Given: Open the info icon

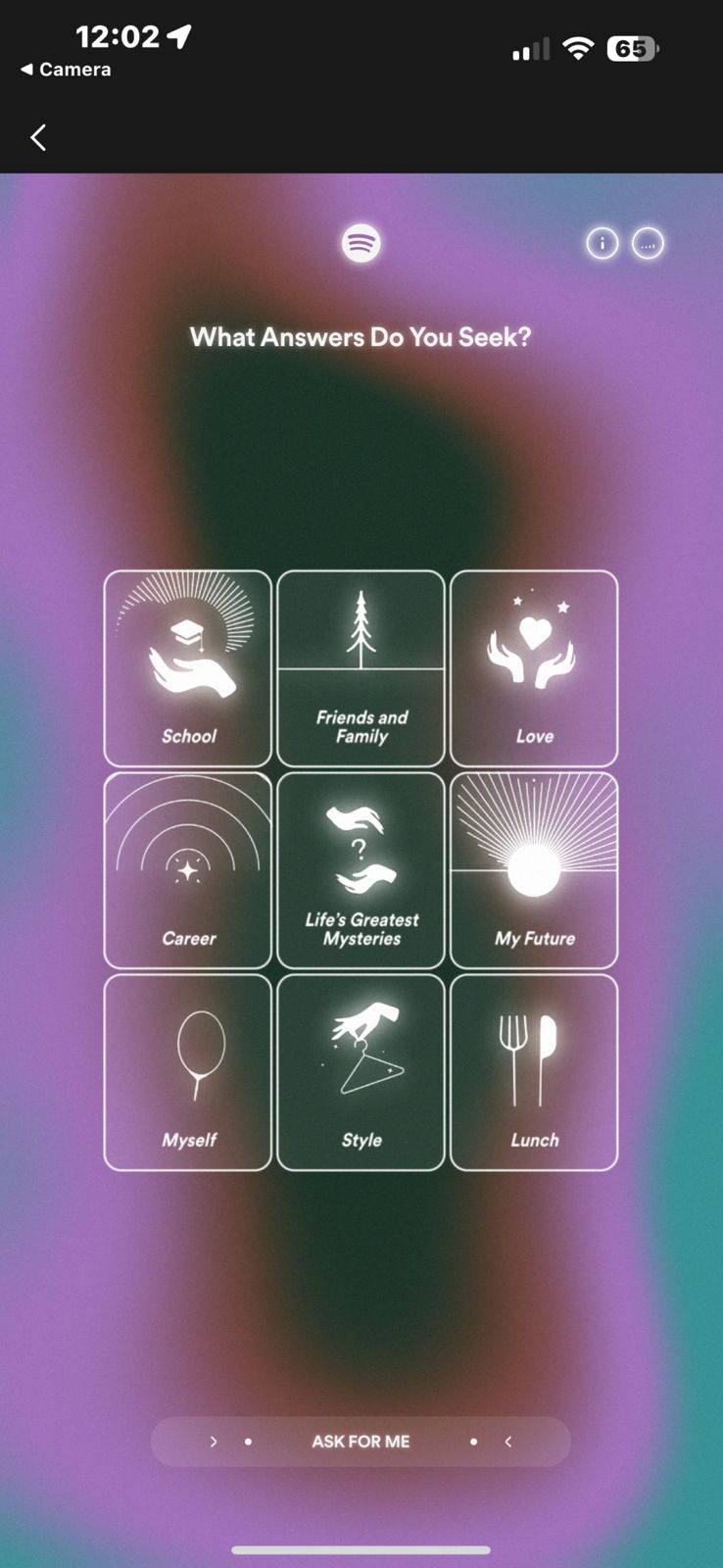Looking at the screenshot, I should pyautogui.click(x=602, y=243).
